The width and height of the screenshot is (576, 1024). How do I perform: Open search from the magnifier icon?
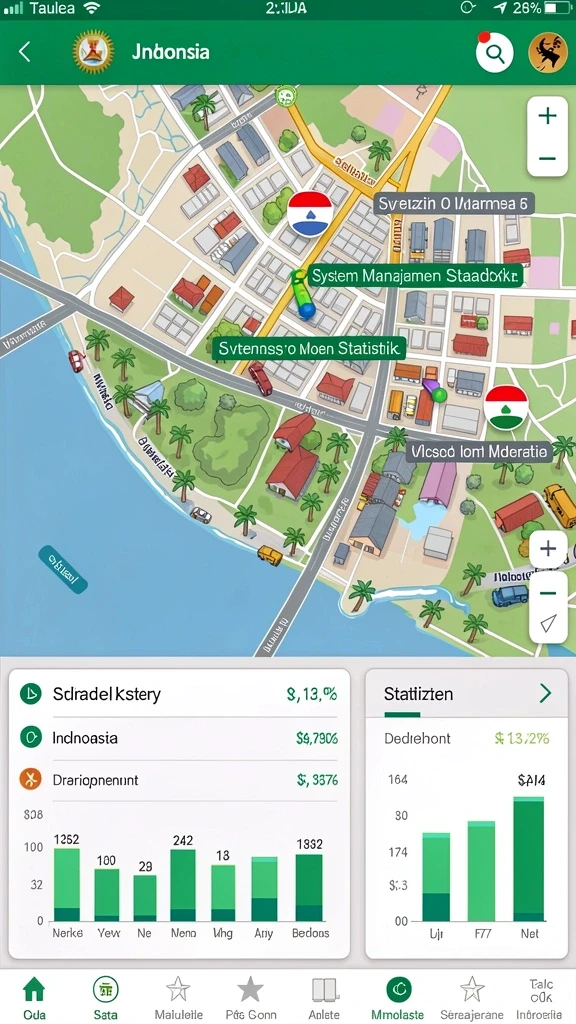(494, 52)
